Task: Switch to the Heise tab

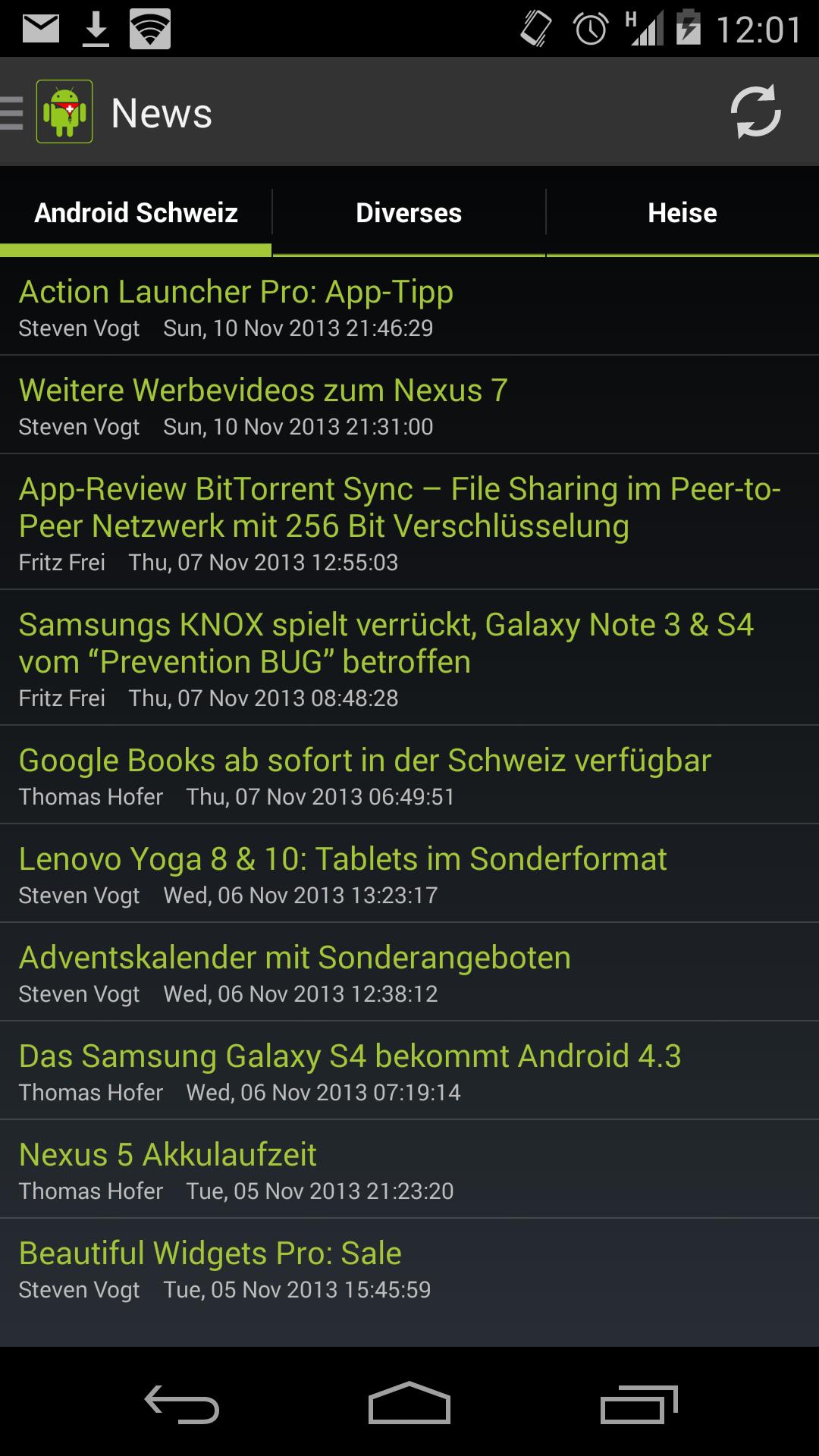Action: (x=682, y=213)
